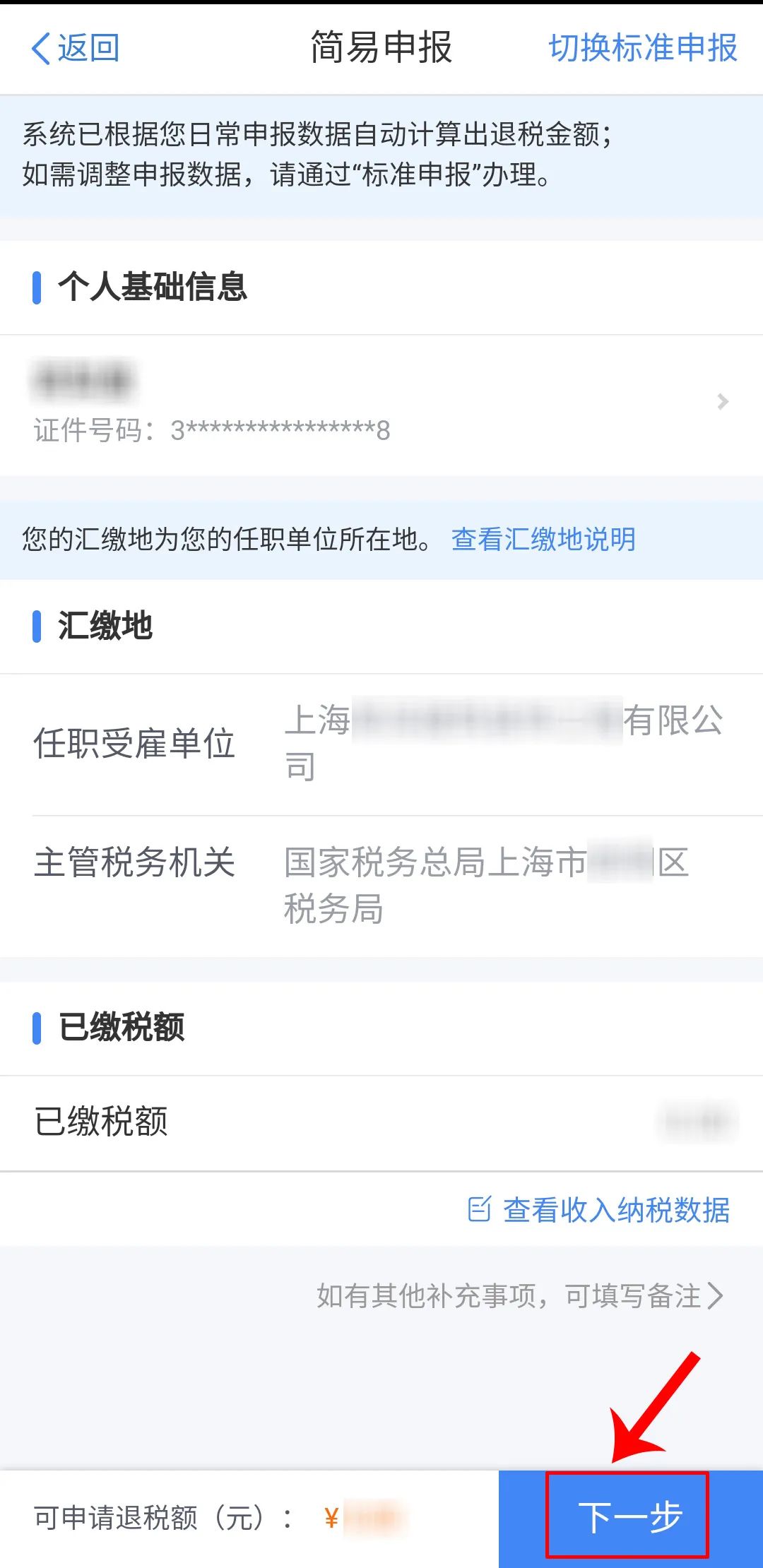
Task: Select the masked name in personal info
Action: (85, 380)
